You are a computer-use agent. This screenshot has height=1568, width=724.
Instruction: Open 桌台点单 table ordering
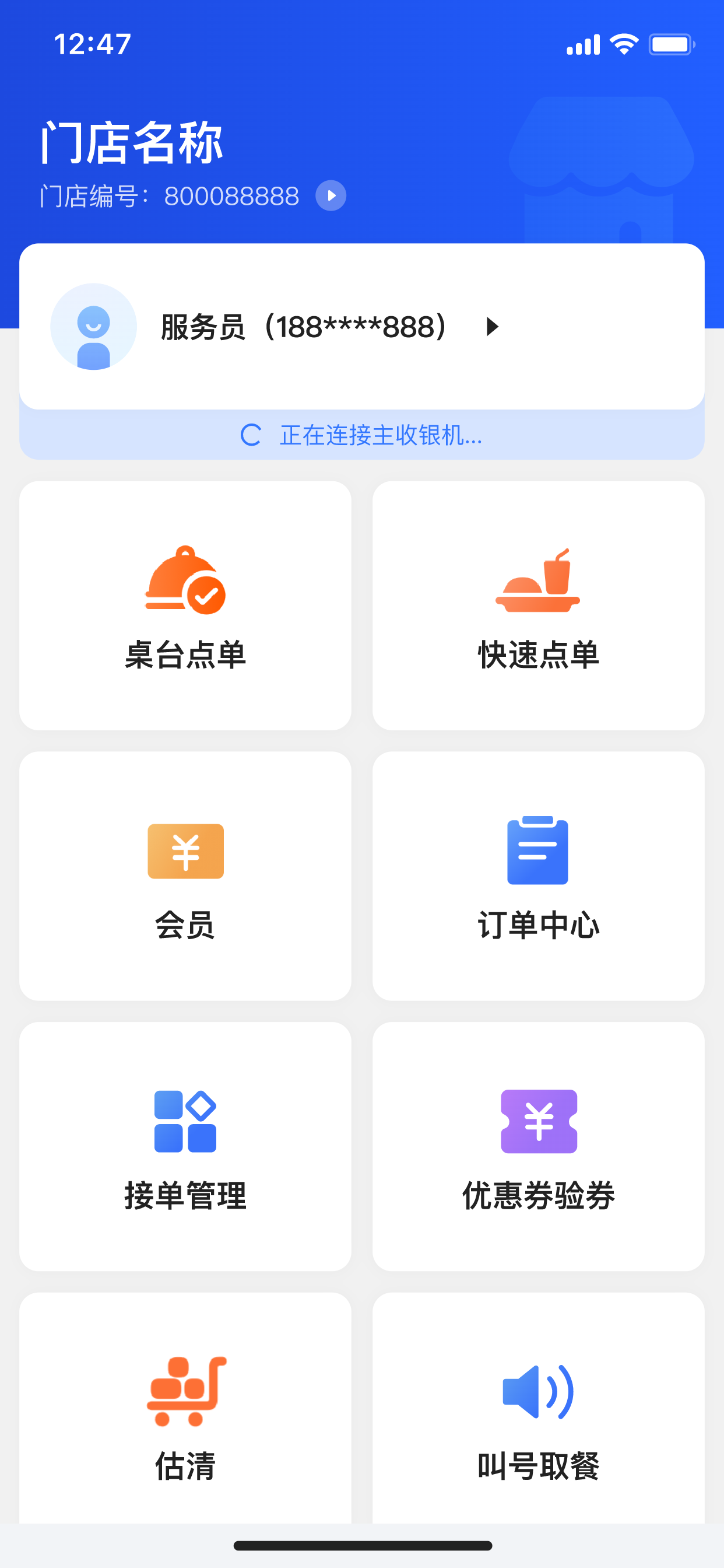[x=185, y=605]
